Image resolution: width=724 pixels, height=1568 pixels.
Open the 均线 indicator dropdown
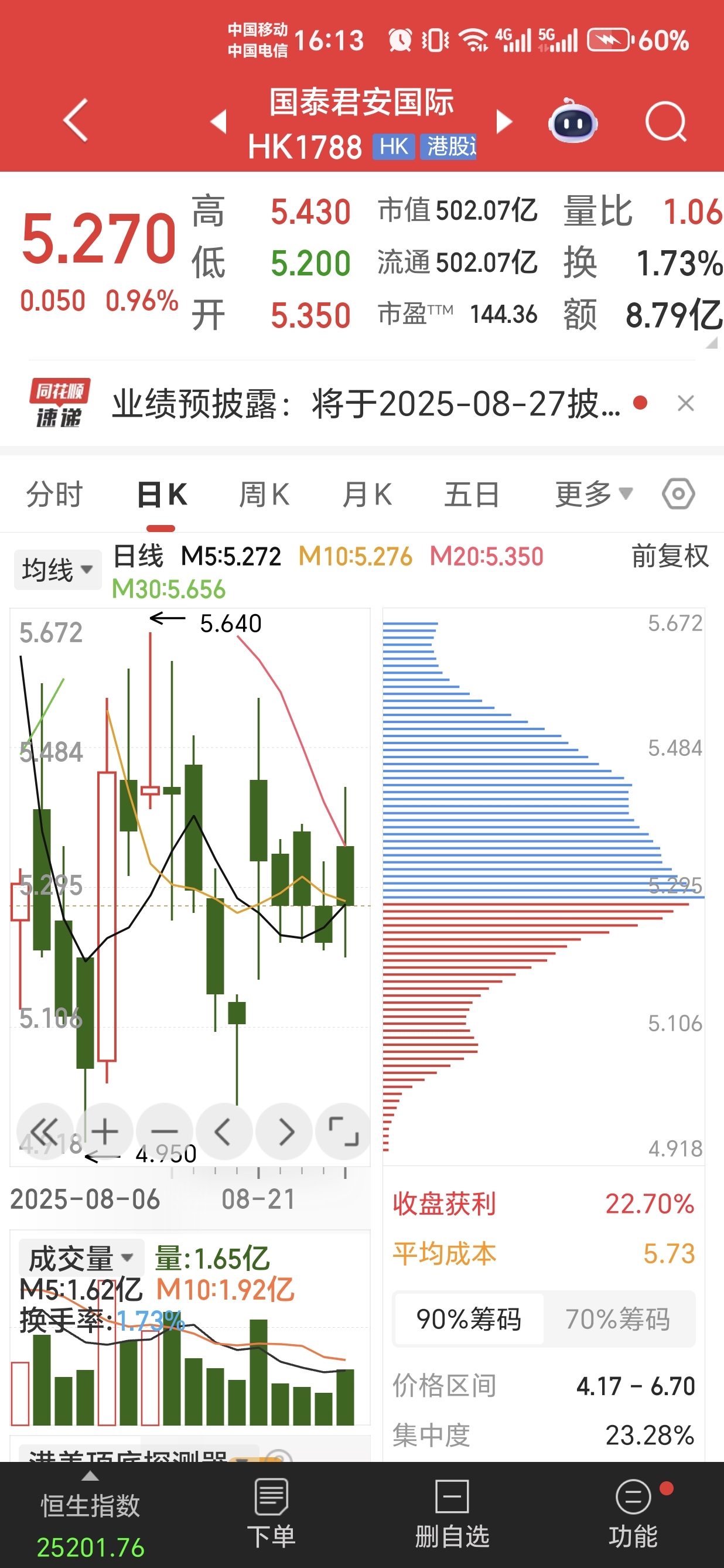tap(58, 570)
